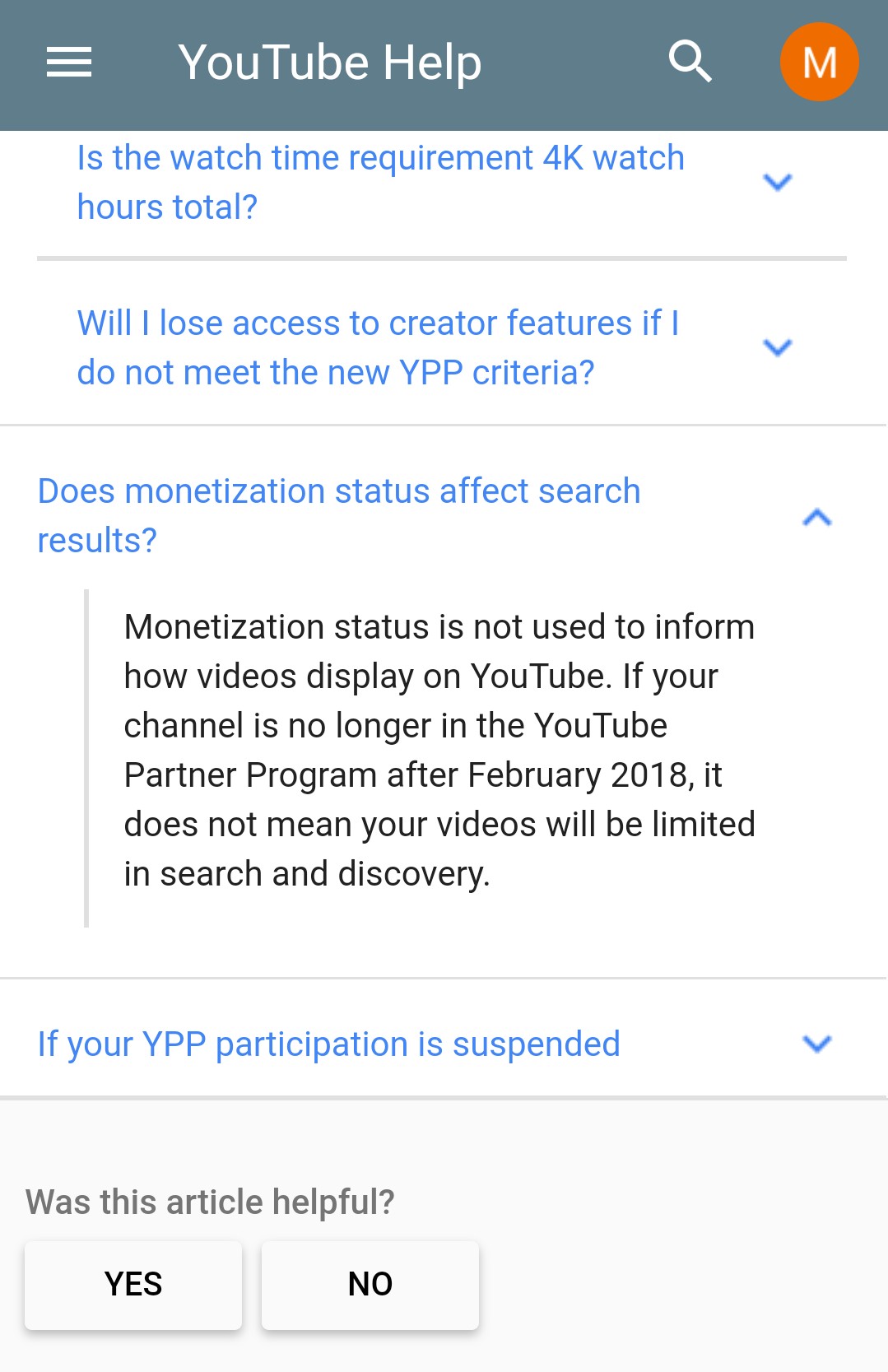Screen dimensions: 888x1372
Task: Open the hamburger navigation menu
Action: click(x=69, y=63)
